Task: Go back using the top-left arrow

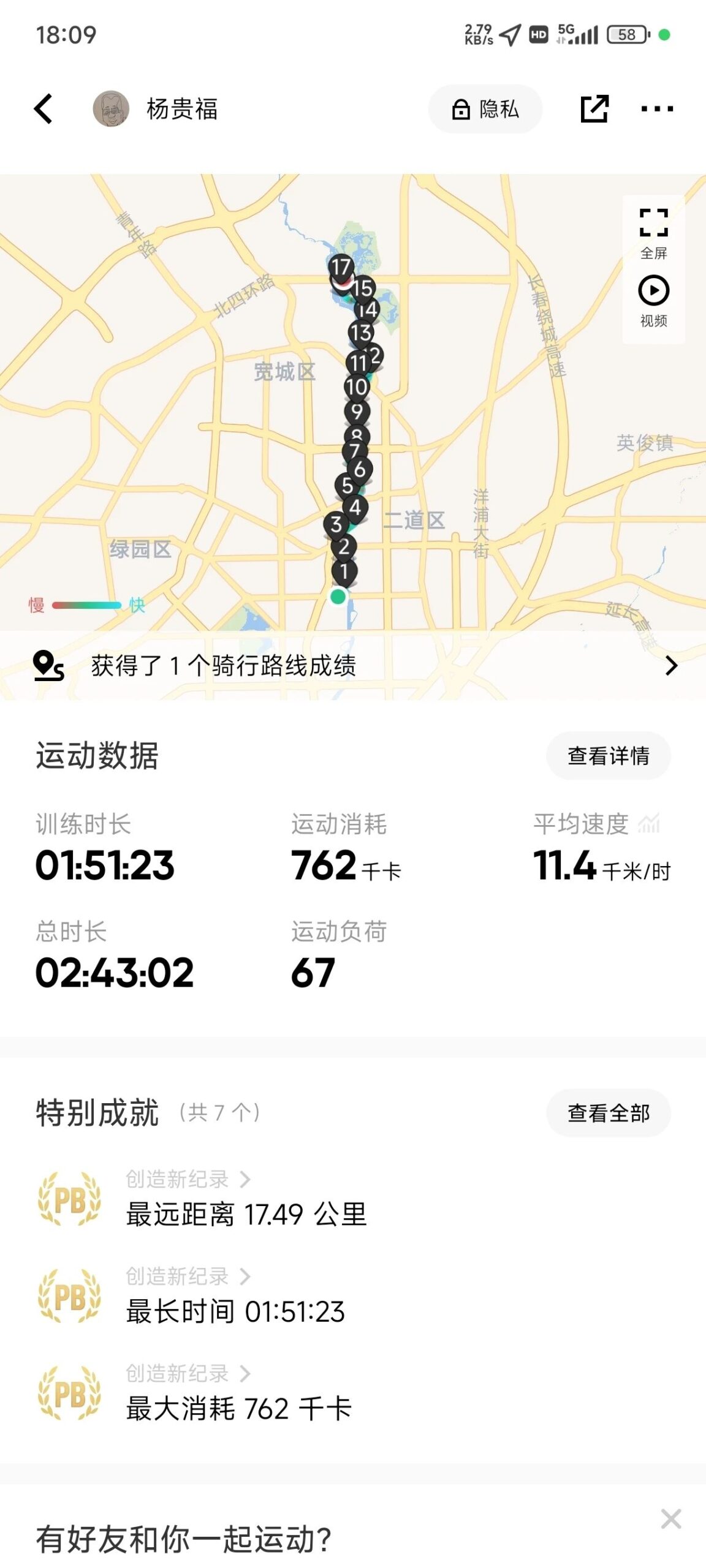Action: tap(44, 109)
